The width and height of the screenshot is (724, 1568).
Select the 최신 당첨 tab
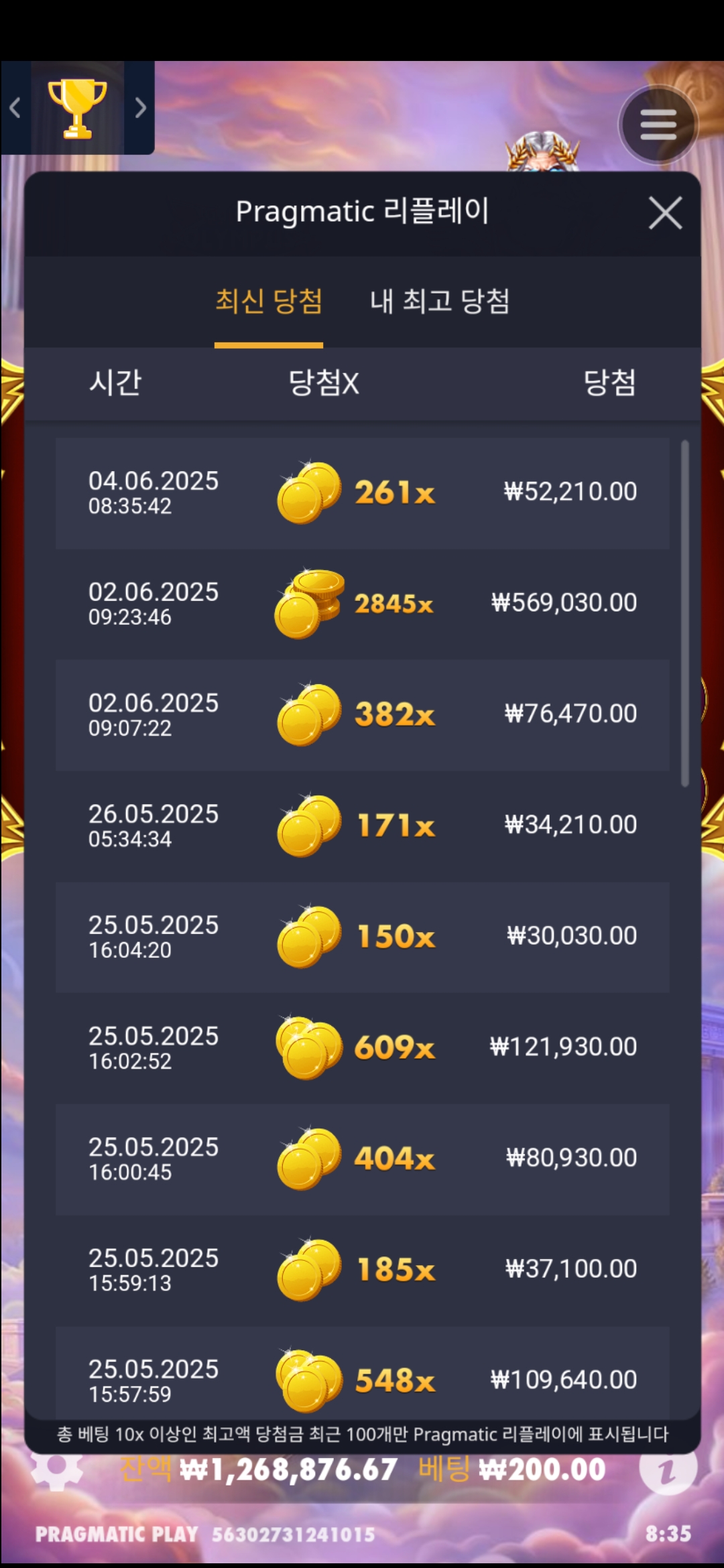click(x=269, y=302)
